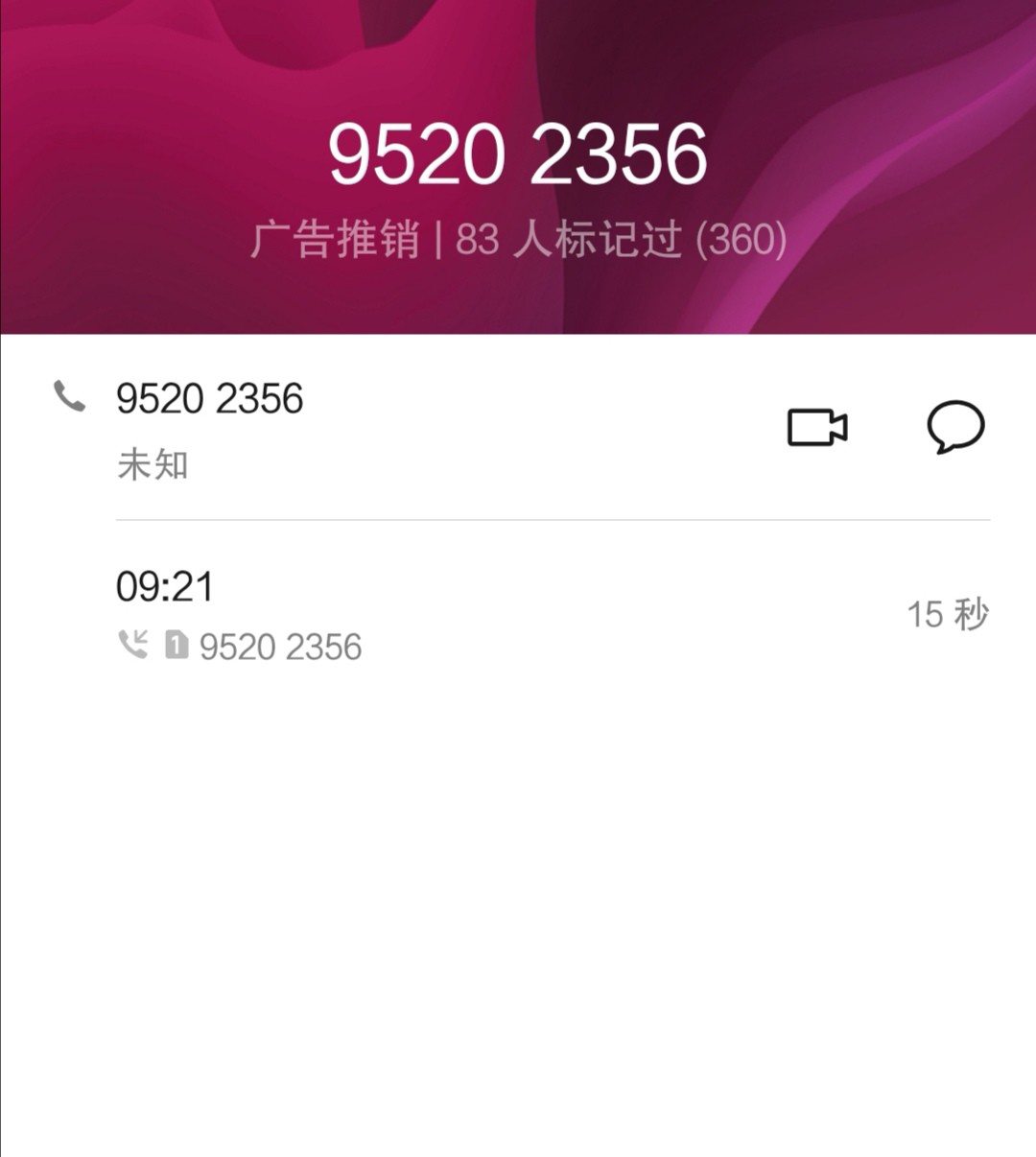The width and height of the screenshot is (1036, 1157).
Task: Send a message to 9520 2356
Action: [x=955, y=427]
